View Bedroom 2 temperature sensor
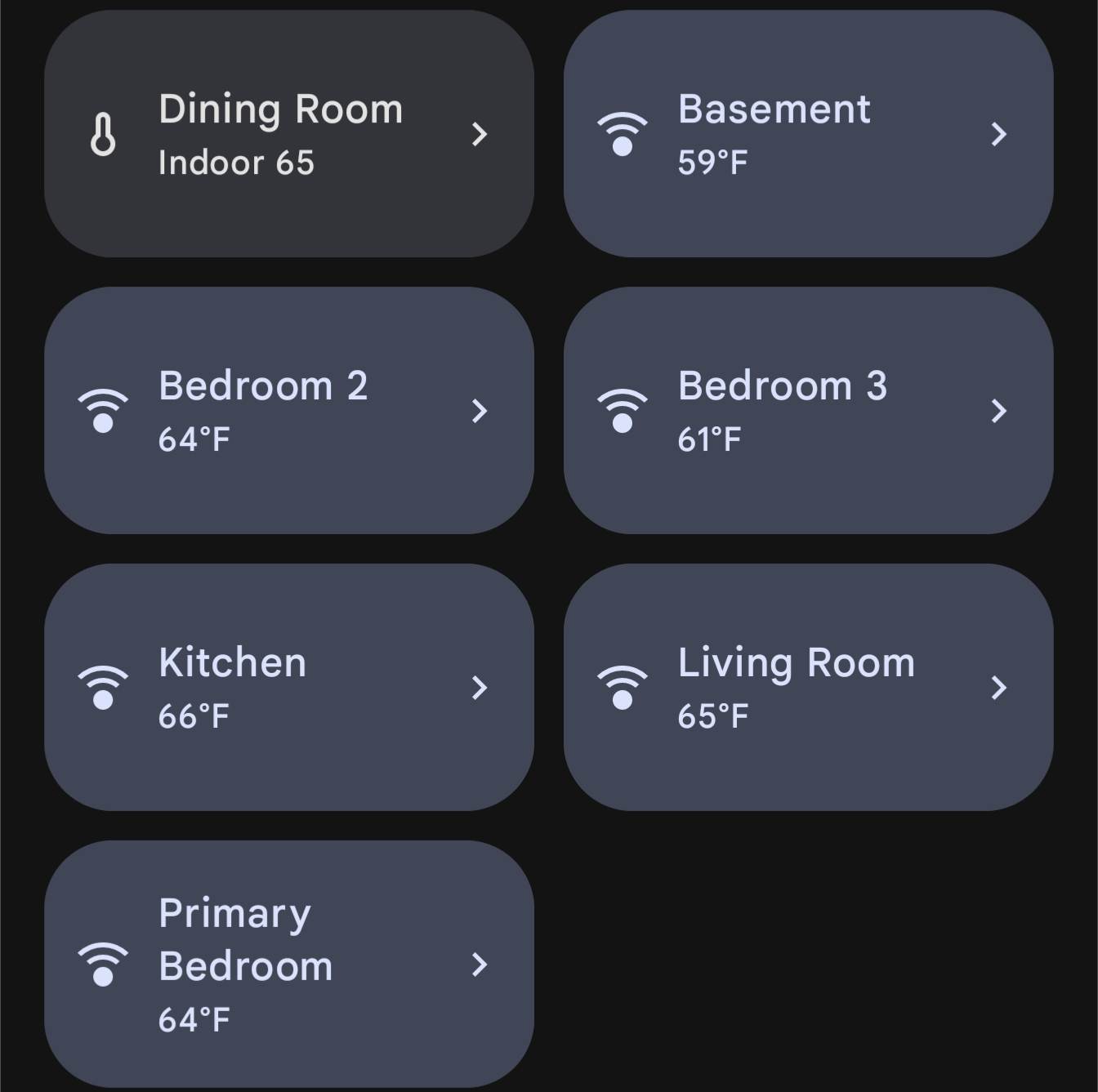 click(x=288, y=410)
